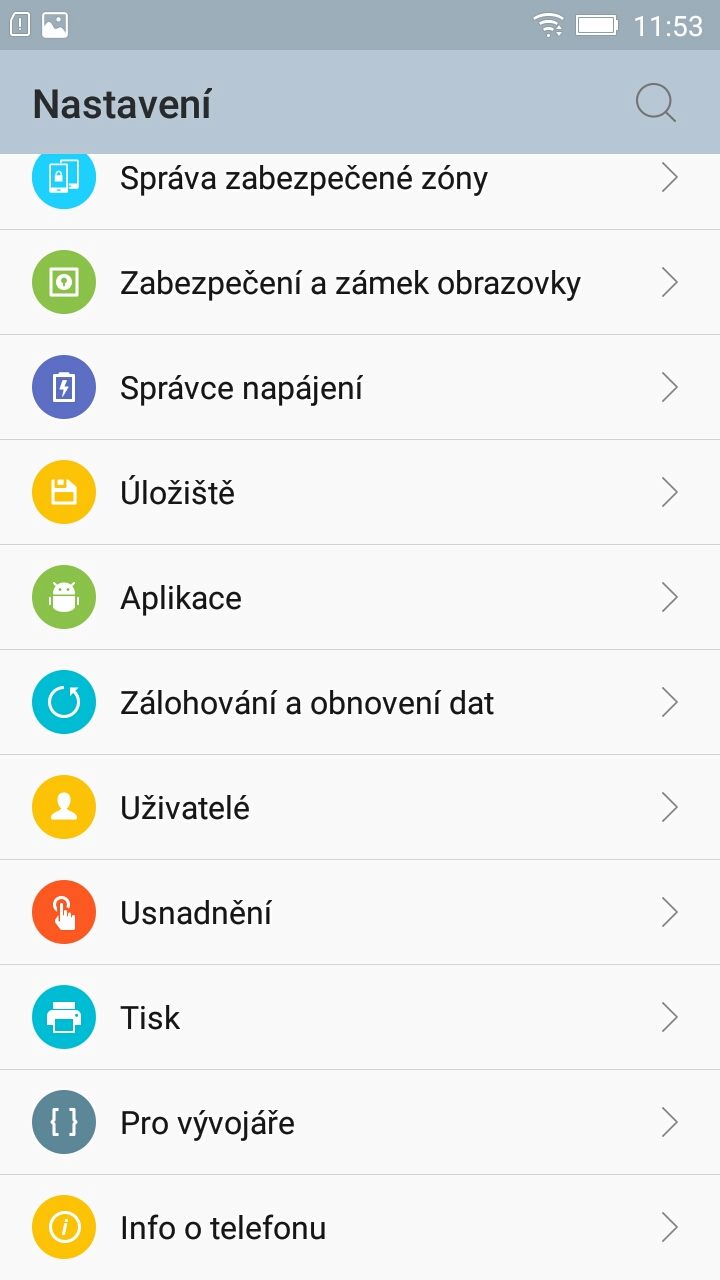
Task: Open Usnadnění settings
Action: click(360, 912)
